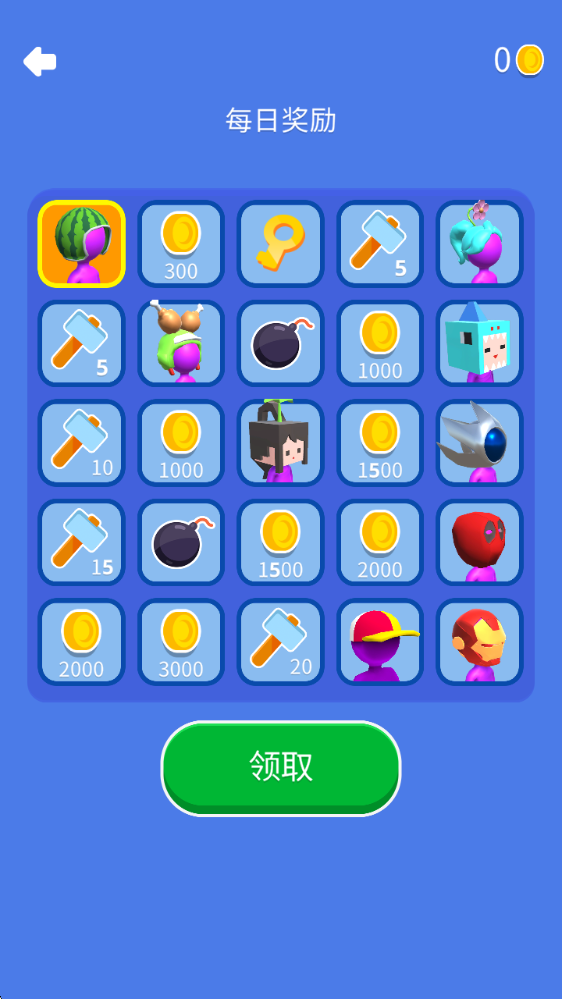Tap the green 领取 claim button

[x=280, y=768]
